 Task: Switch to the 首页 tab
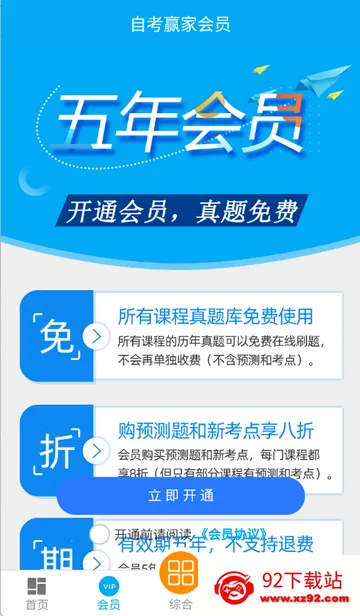click(x=37, y=593)
